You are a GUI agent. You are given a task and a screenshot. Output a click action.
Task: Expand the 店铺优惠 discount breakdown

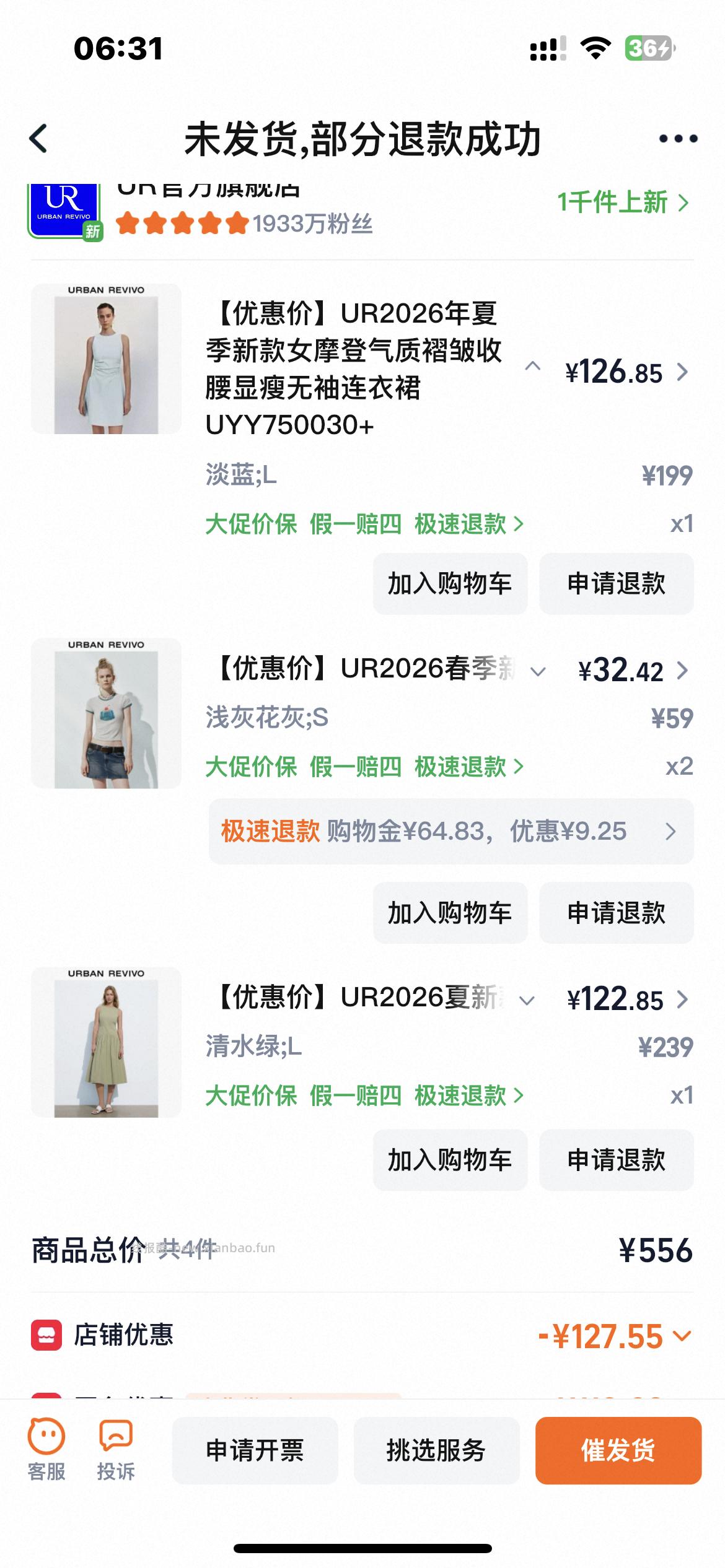click(681, 1336)
